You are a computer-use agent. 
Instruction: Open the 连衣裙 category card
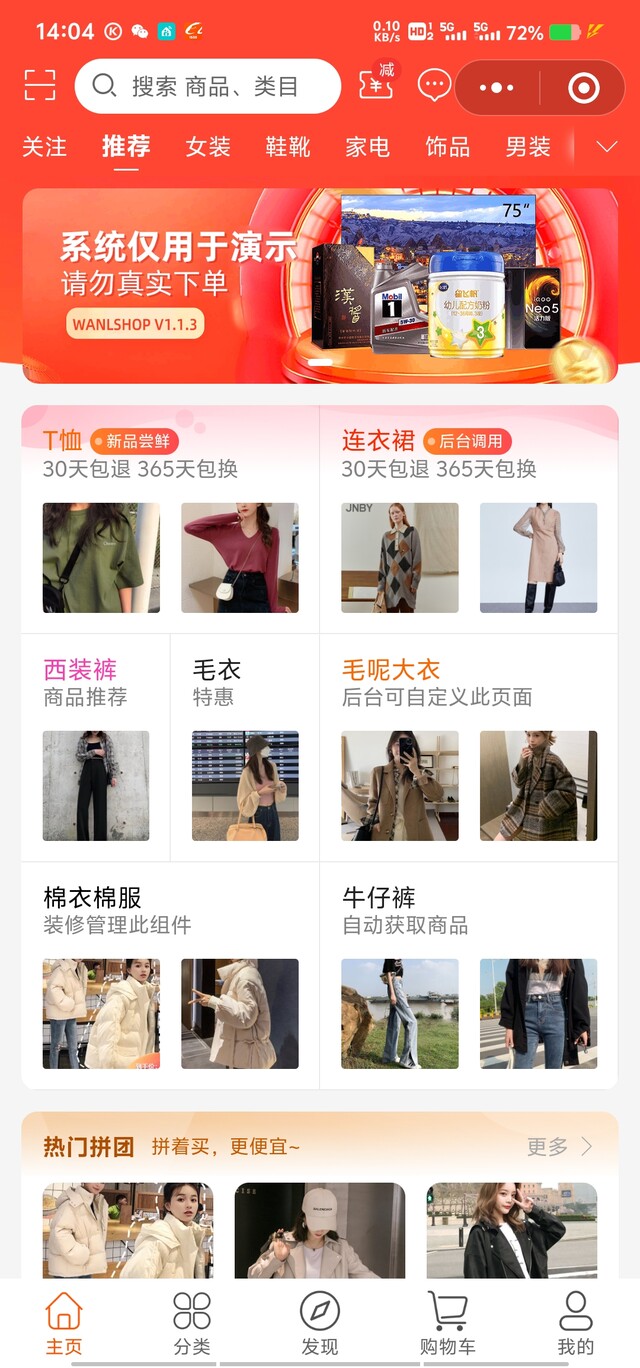click(x=468, y=518)
